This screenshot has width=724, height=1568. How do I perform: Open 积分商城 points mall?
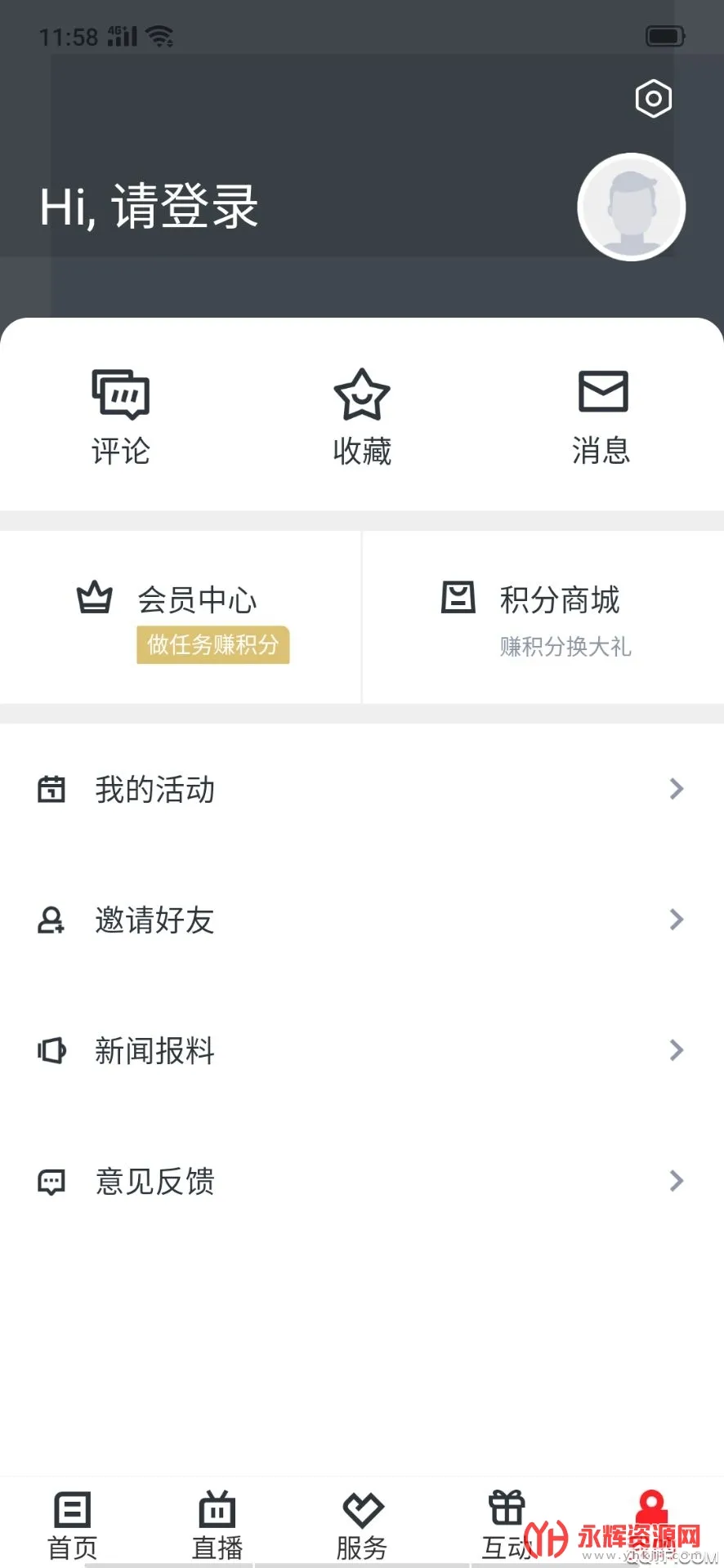pyautogui.click(x=543, y=617)
